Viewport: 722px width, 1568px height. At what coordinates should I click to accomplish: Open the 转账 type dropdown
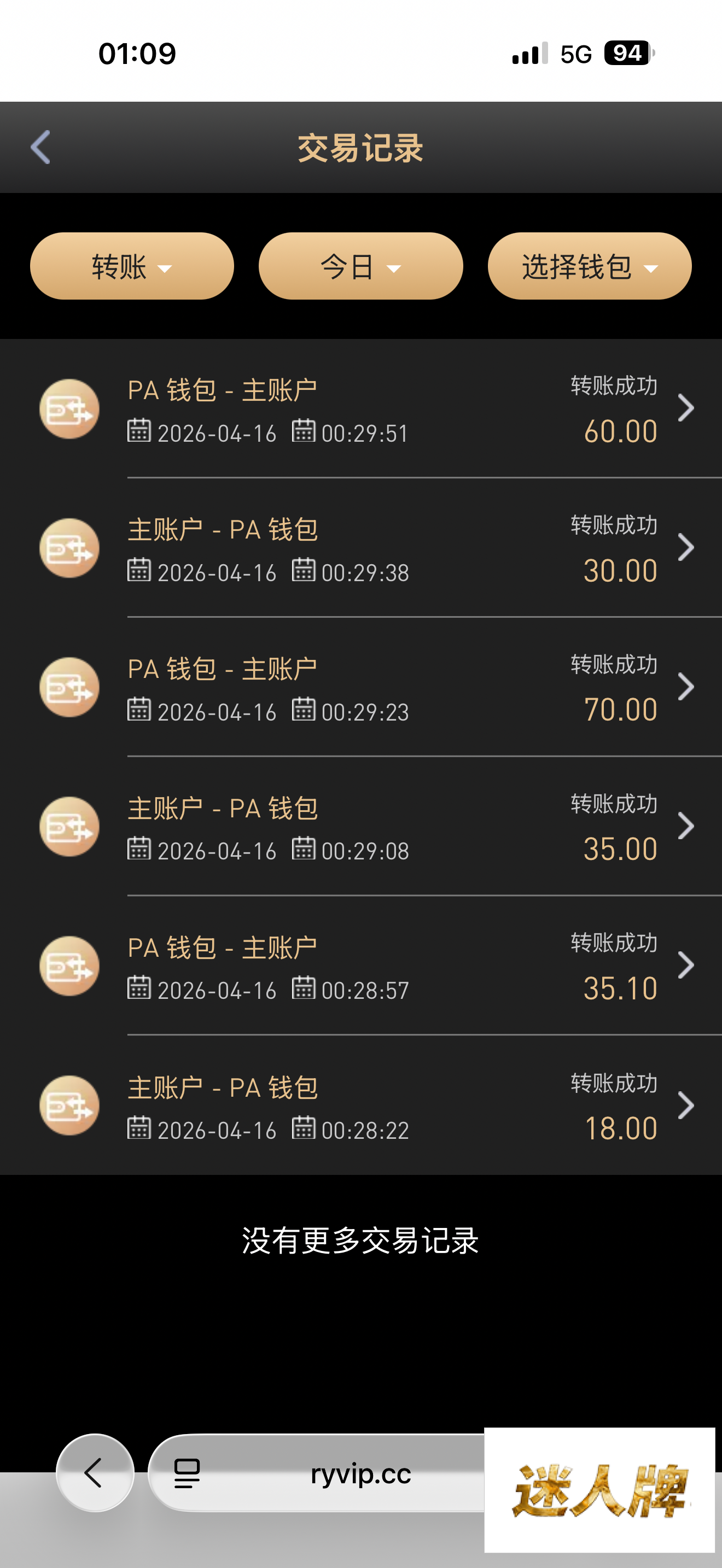[131, 267]
